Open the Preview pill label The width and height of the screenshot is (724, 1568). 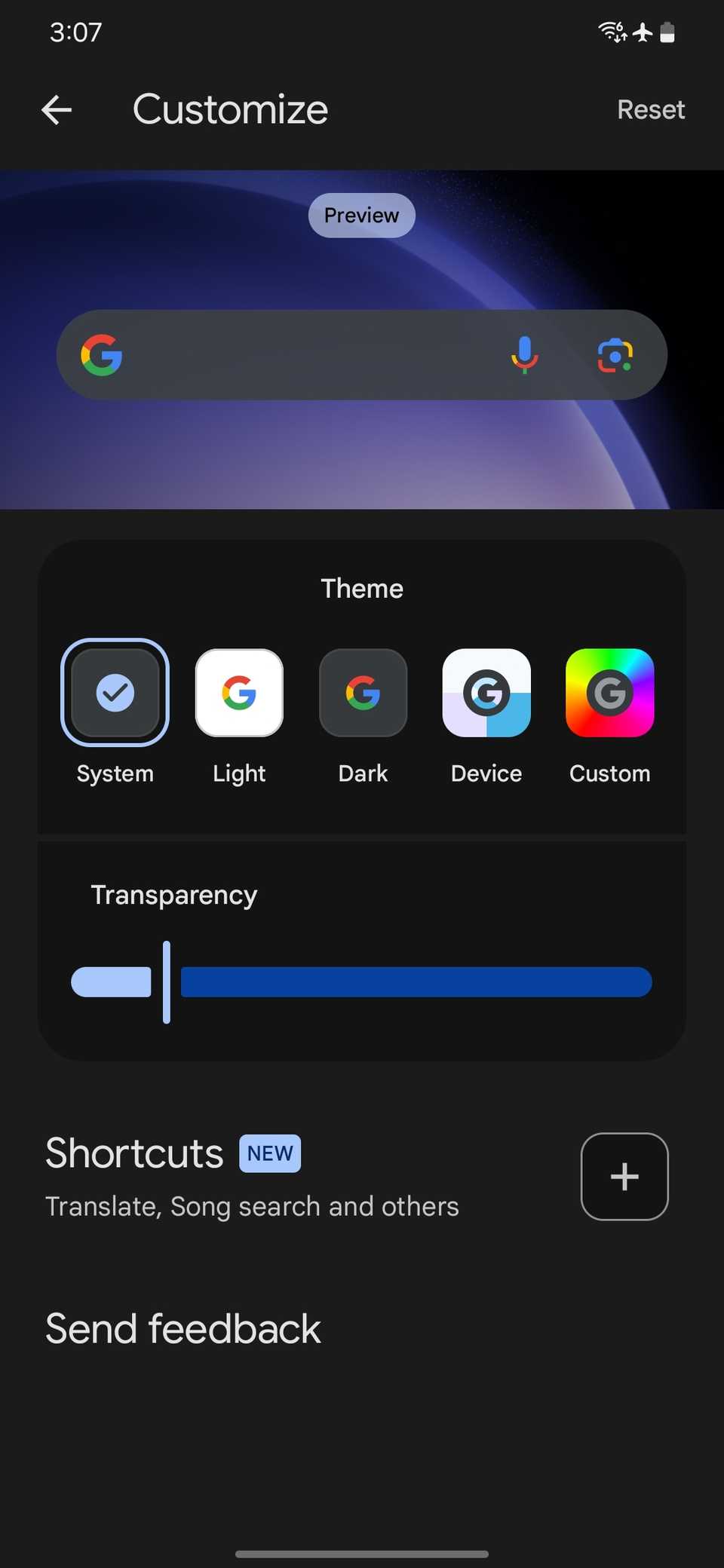click(361, 215)
